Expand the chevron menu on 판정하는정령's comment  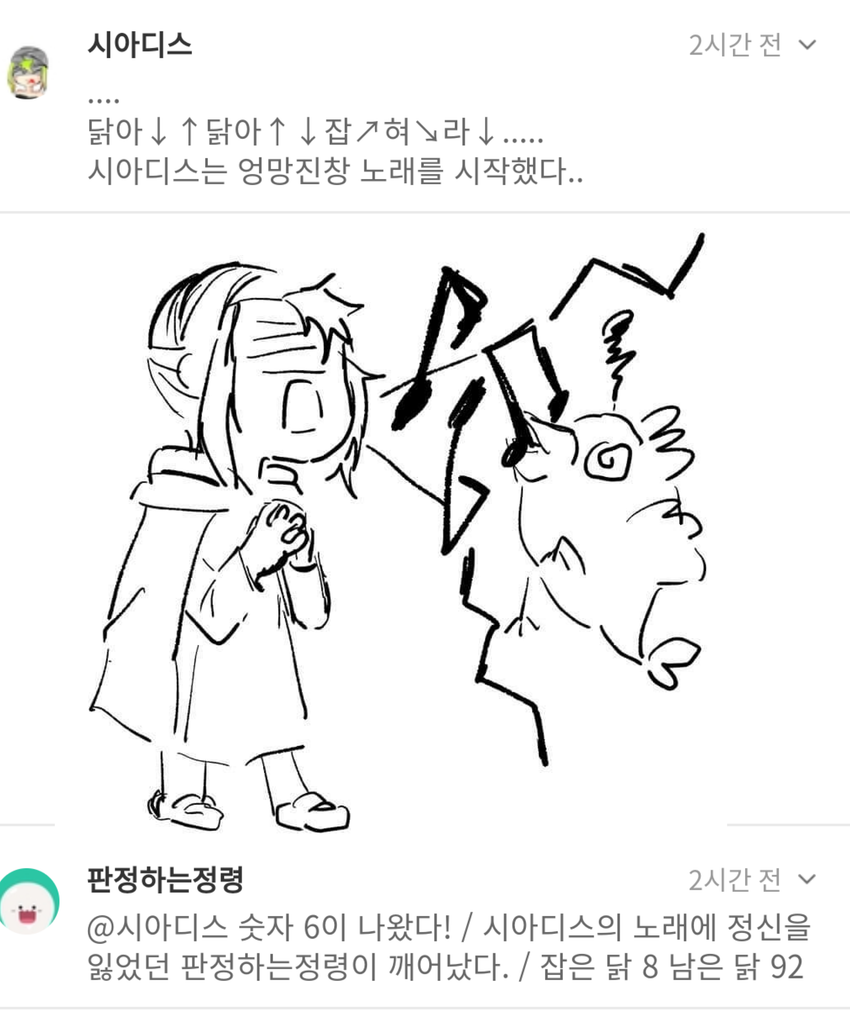[809, 880]
